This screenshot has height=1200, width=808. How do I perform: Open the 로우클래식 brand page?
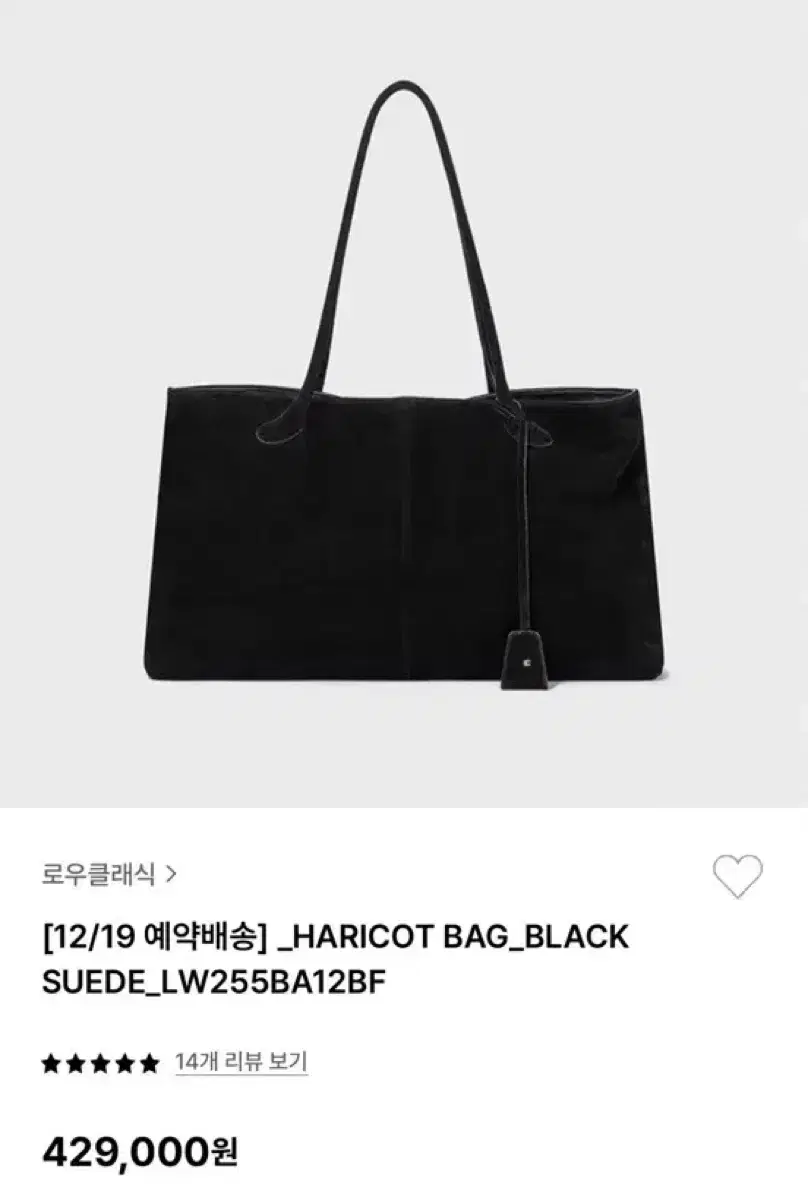pos(110,874)
